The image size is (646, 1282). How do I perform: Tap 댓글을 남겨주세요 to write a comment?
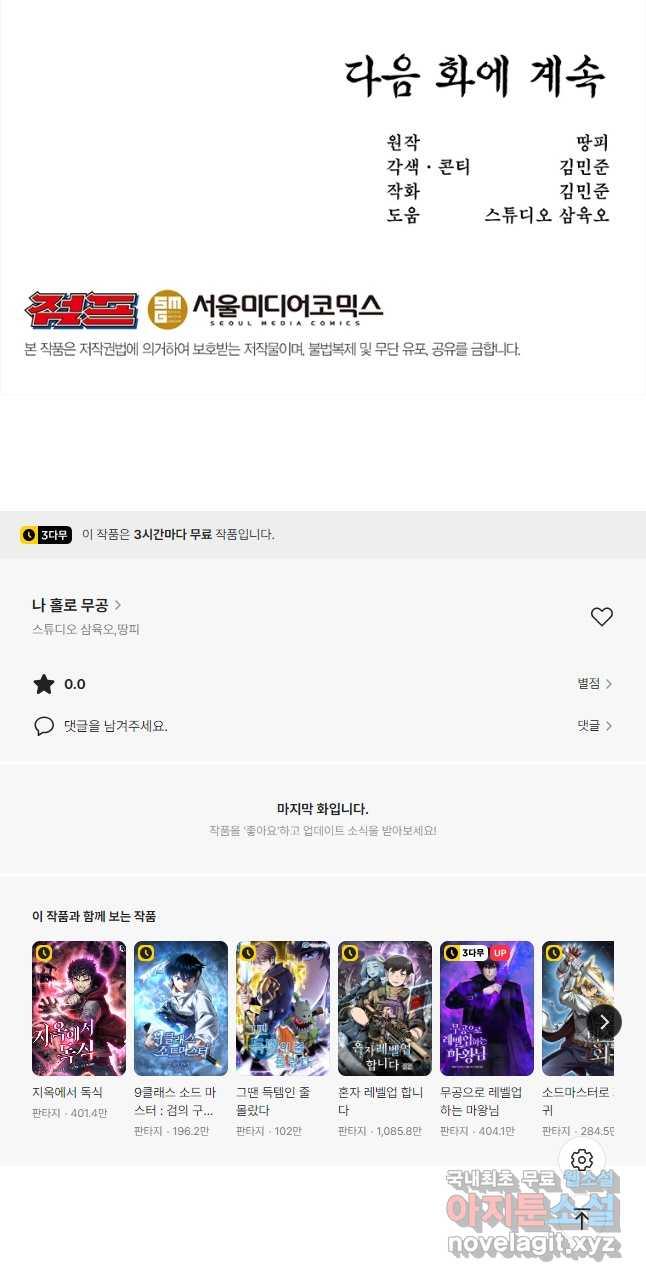point(115,726)
